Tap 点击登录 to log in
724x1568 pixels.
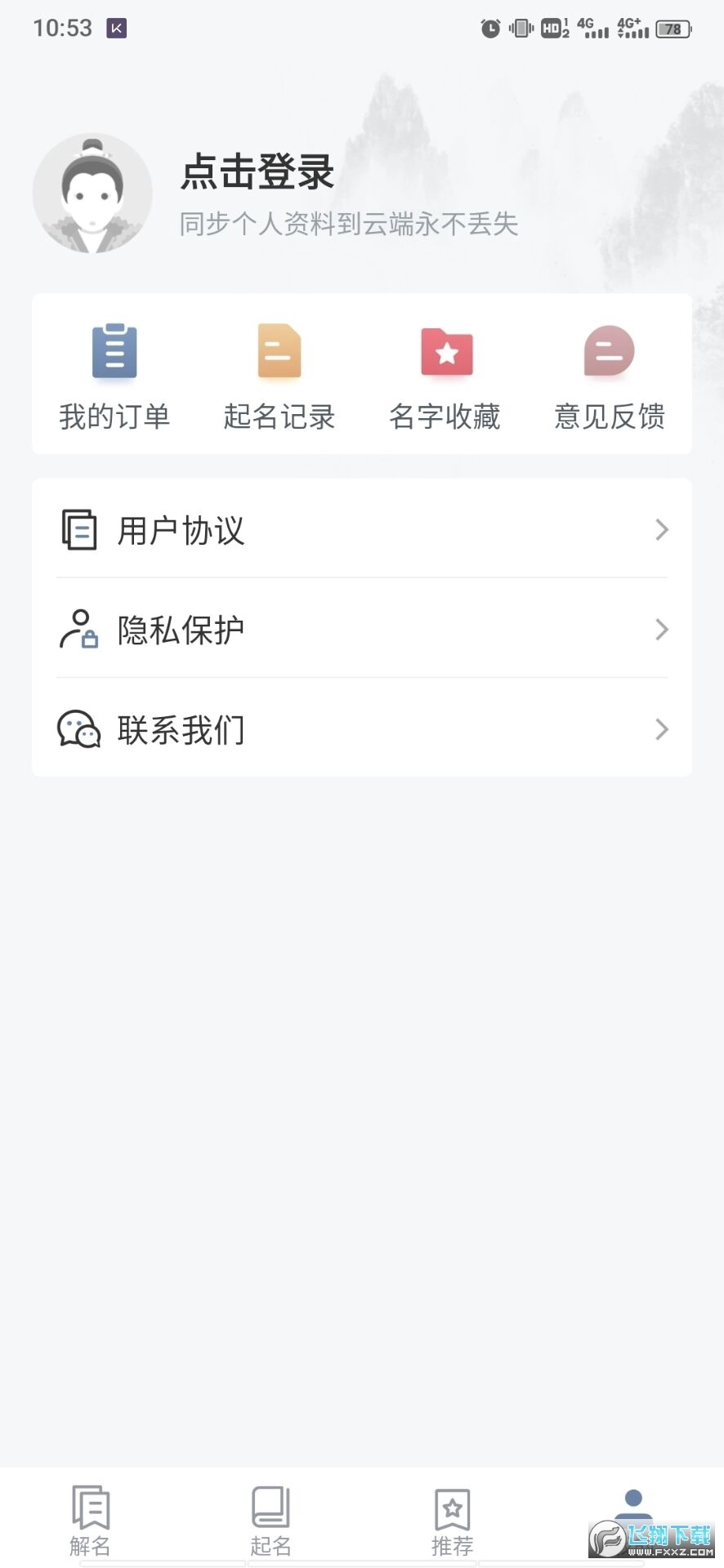point(257,172)
